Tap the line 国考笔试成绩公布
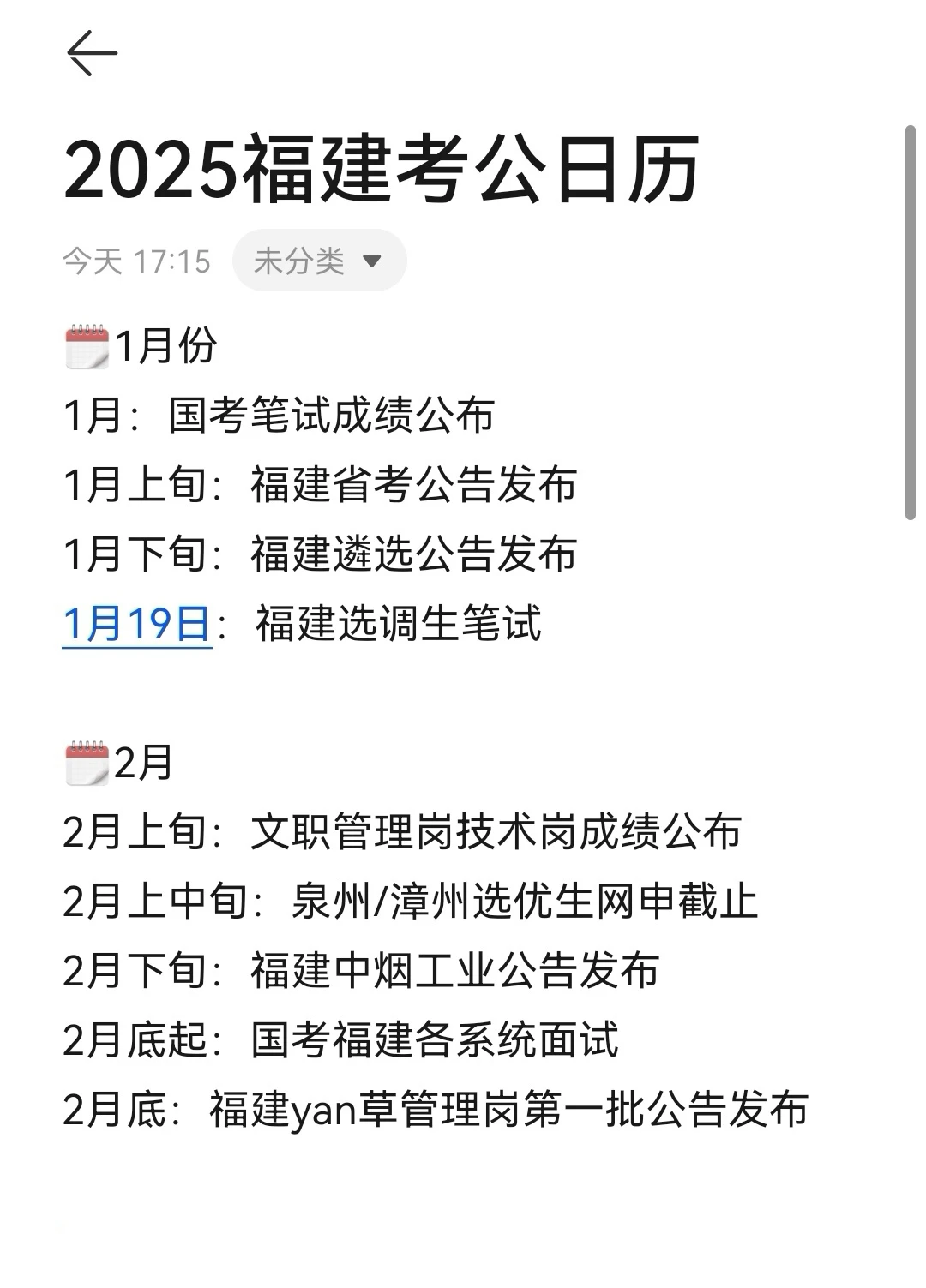Image resolution: width=926 pixels, height=1288 pixels. pyautogui.click(x=283, y=416)
